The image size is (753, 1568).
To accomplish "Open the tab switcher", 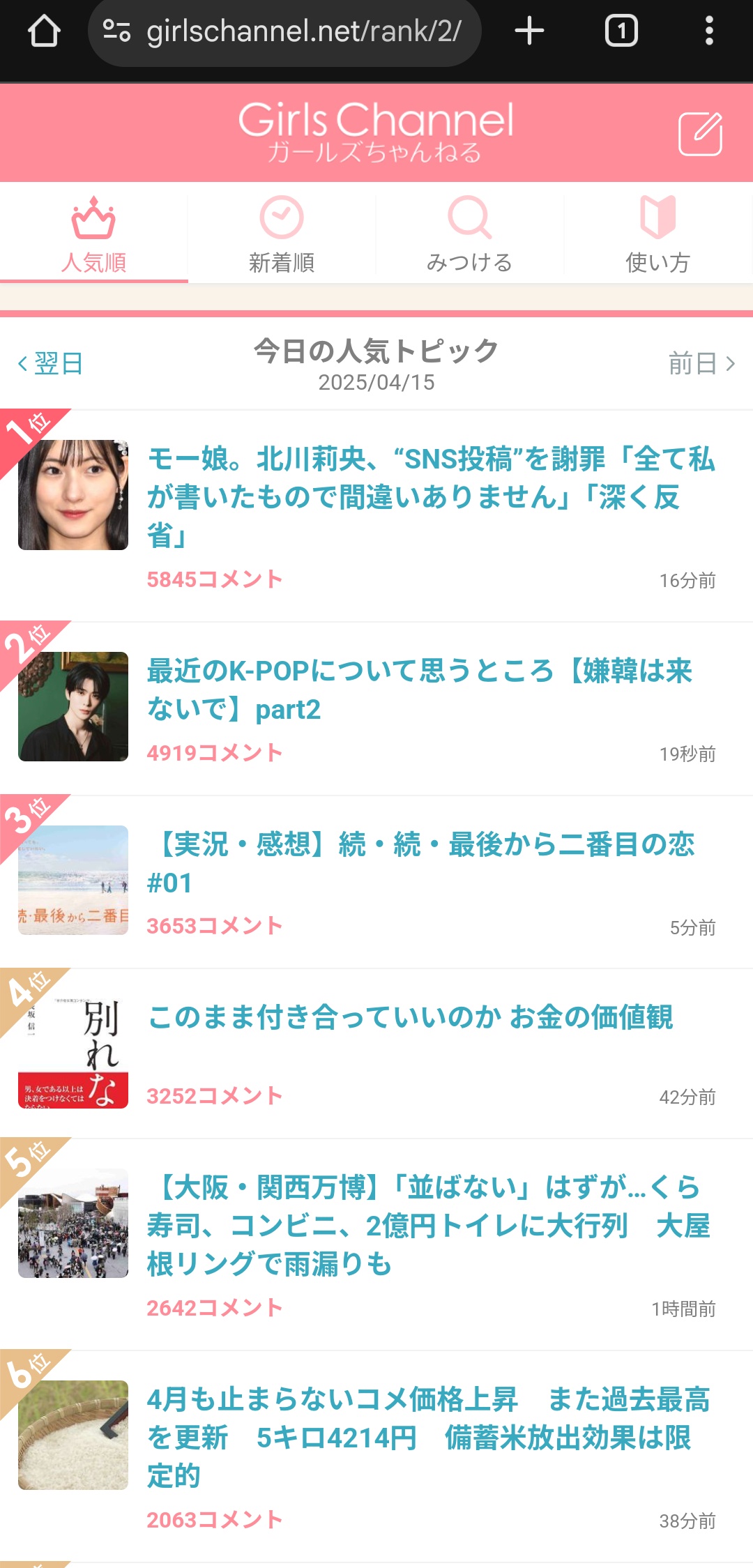I will [x=621, y=31].
